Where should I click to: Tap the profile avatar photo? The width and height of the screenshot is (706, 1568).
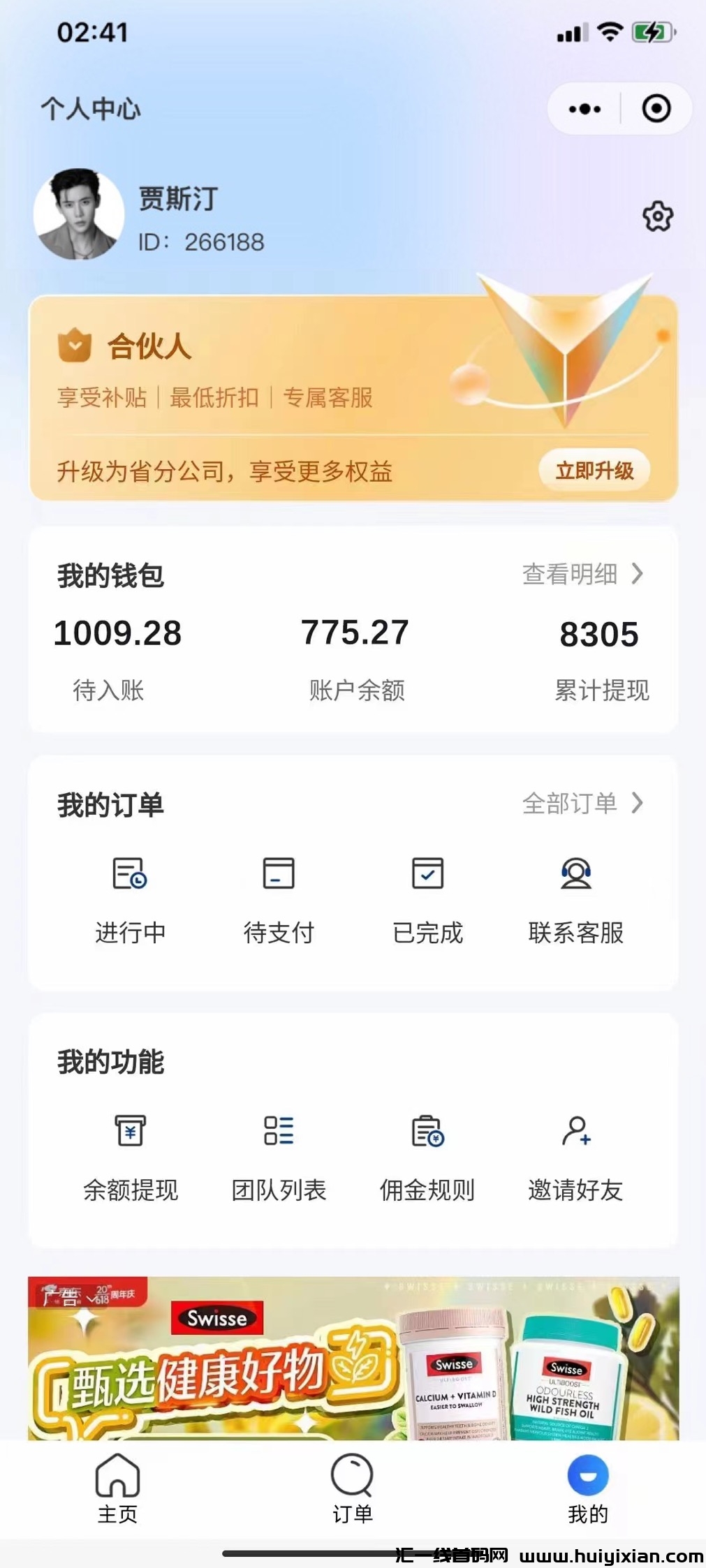[79, 214]
